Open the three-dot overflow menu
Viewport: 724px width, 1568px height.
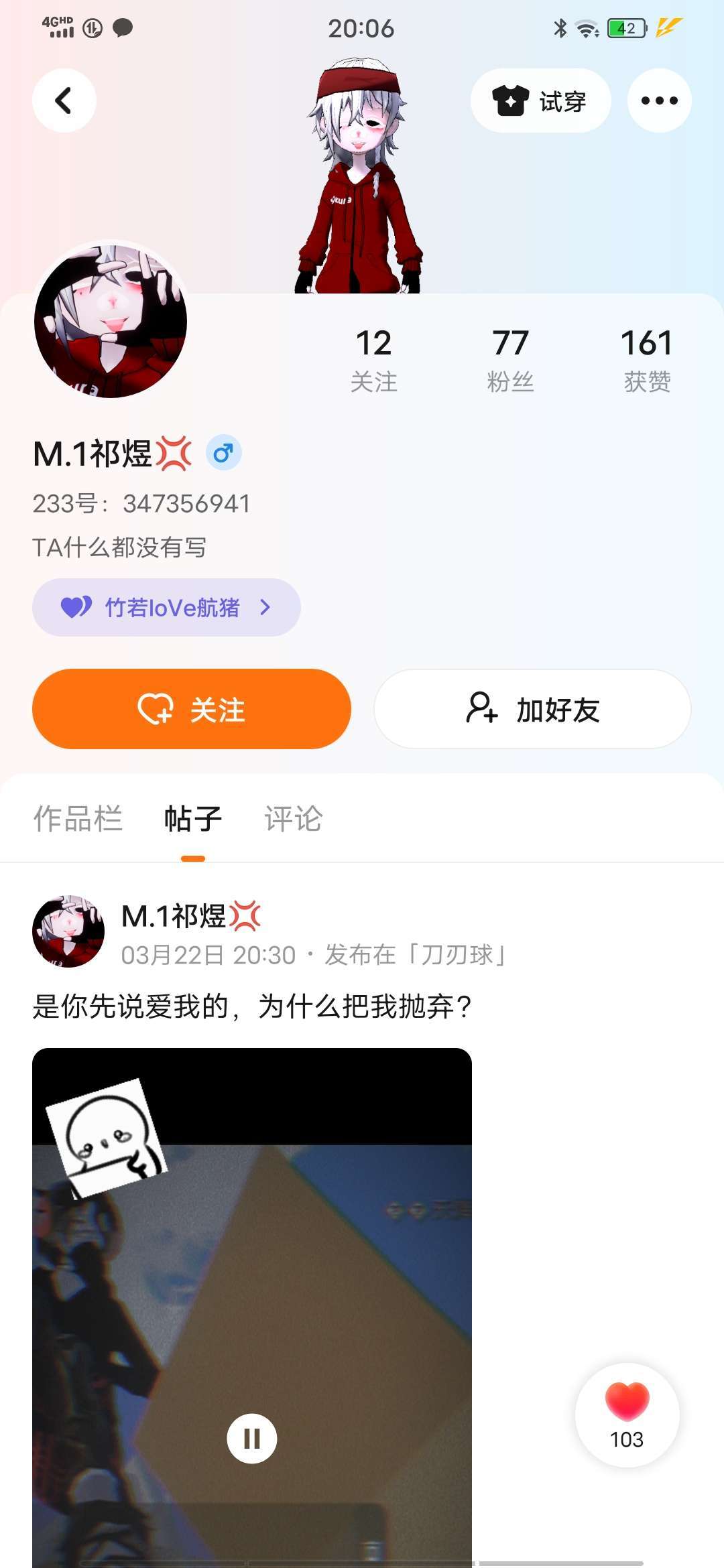coord(659,101)
